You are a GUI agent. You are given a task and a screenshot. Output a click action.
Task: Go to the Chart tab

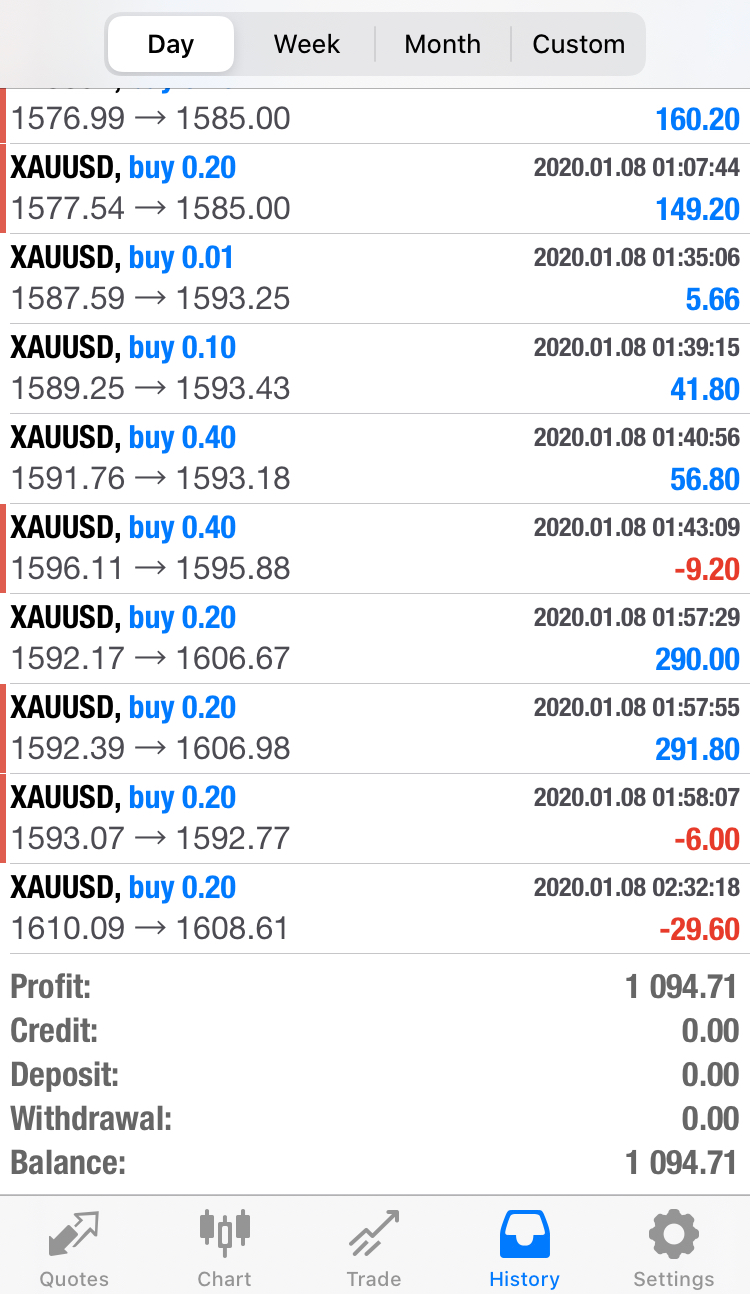224,1246
